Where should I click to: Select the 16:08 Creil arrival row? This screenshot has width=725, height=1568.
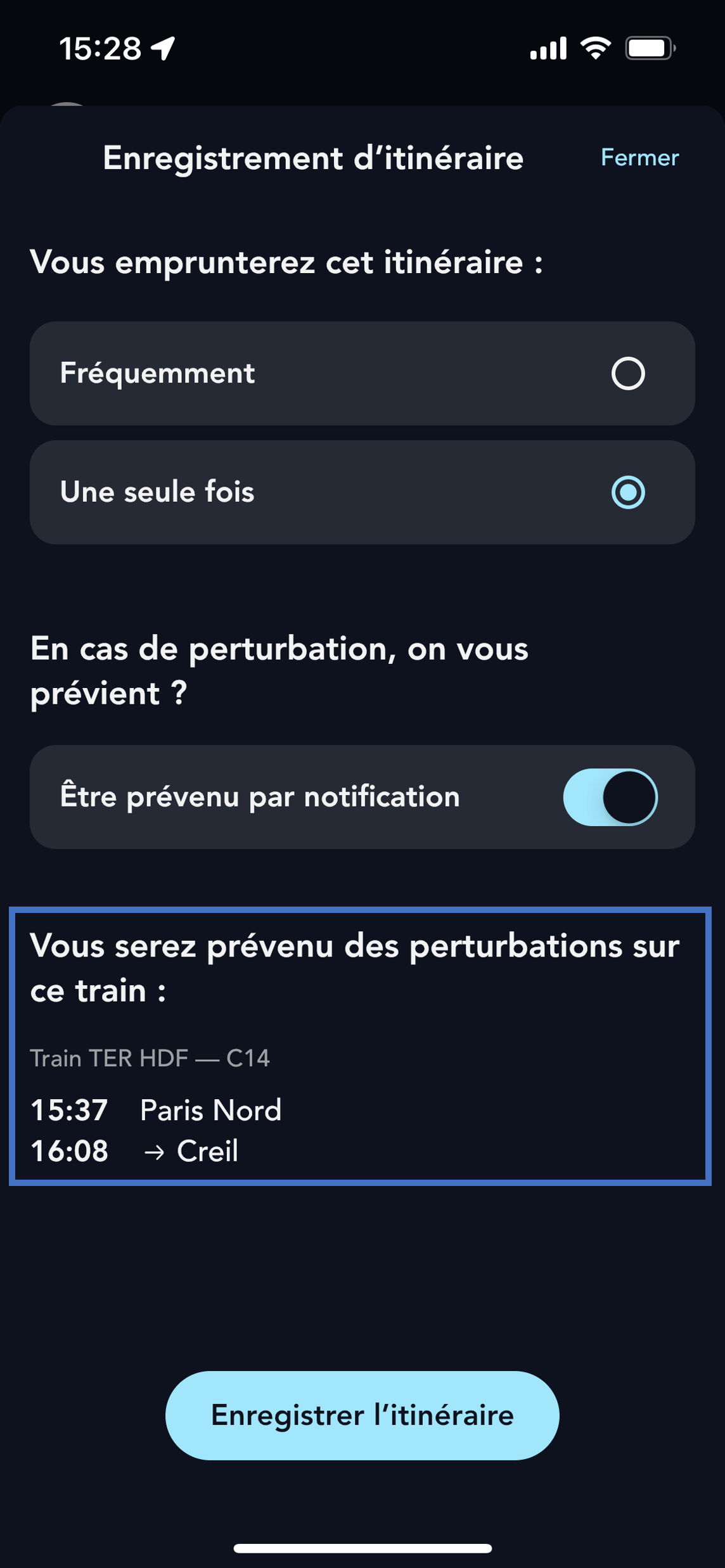[x=134, y=1151]
